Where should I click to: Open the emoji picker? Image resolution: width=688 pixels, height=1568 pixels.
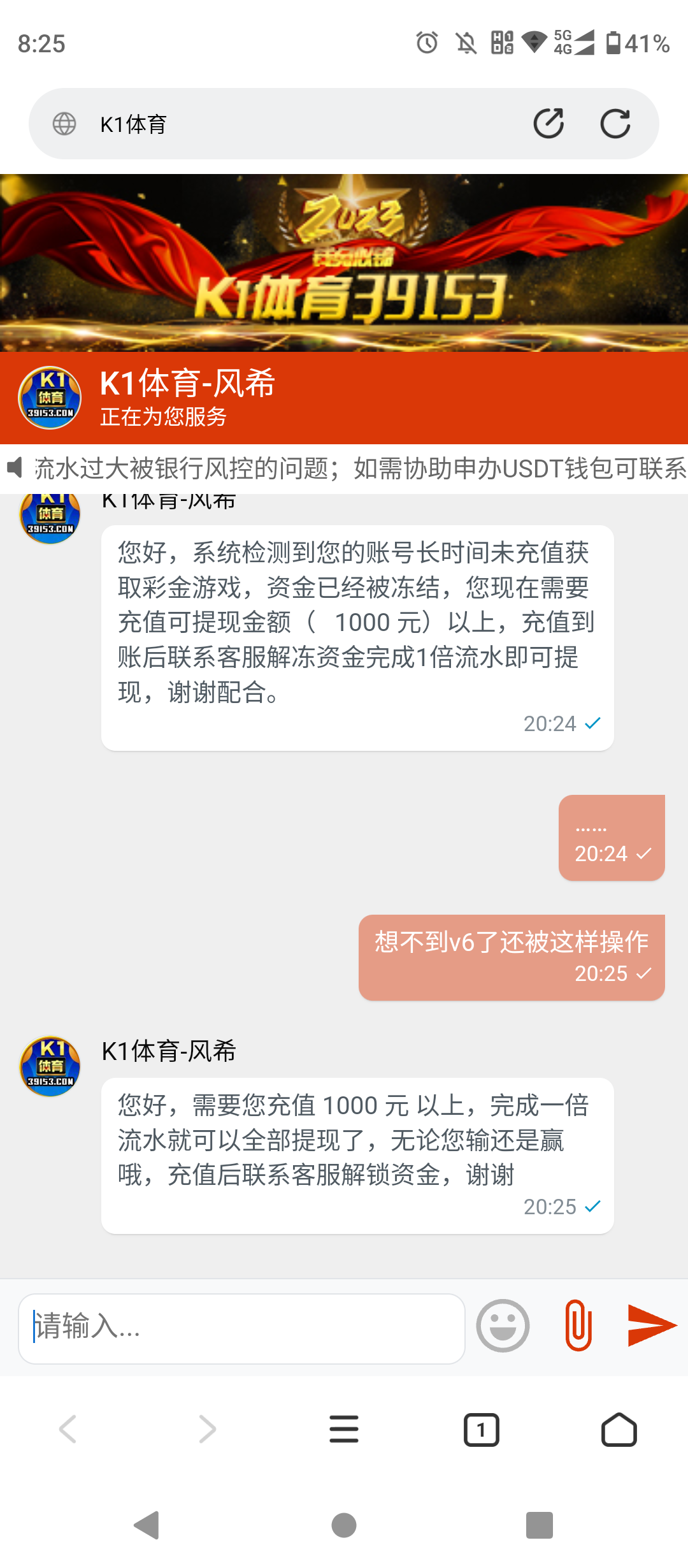click(x=503, y=1326)
